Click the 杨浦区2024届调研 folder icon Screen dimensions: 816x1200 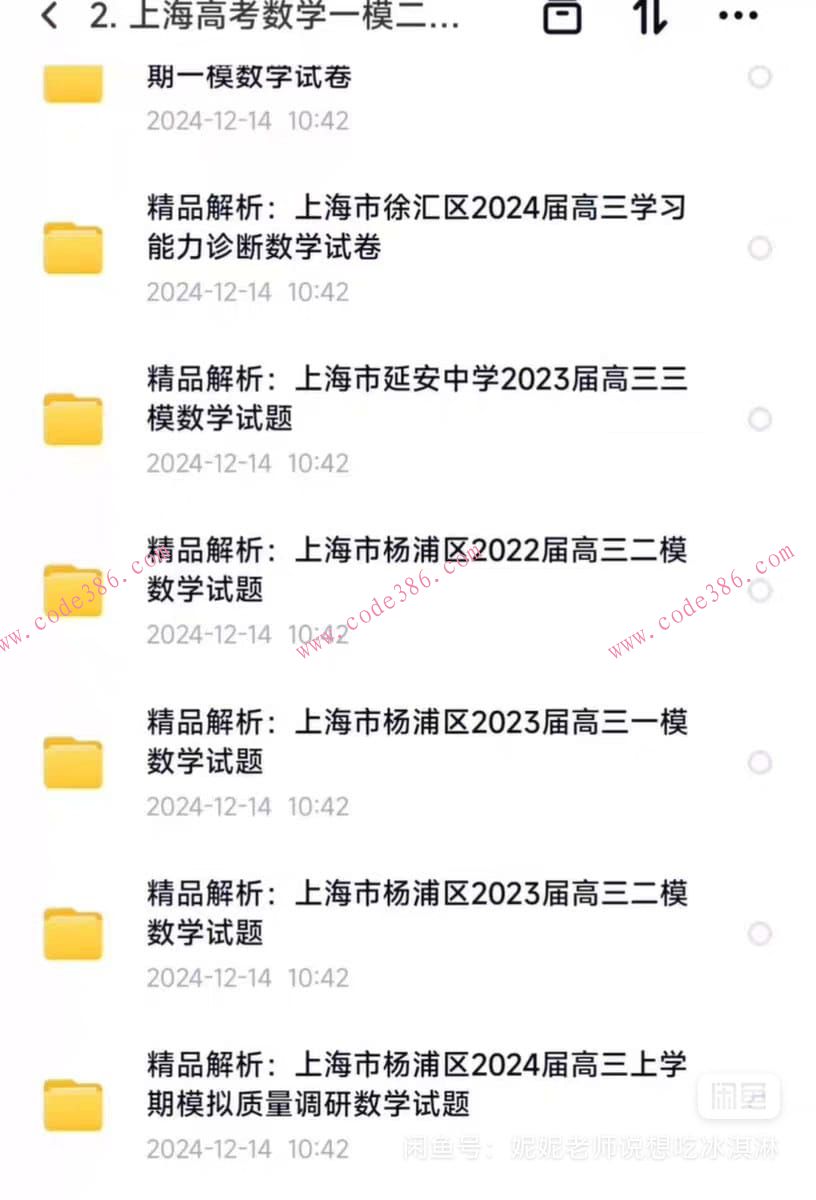coord(72,1104)
